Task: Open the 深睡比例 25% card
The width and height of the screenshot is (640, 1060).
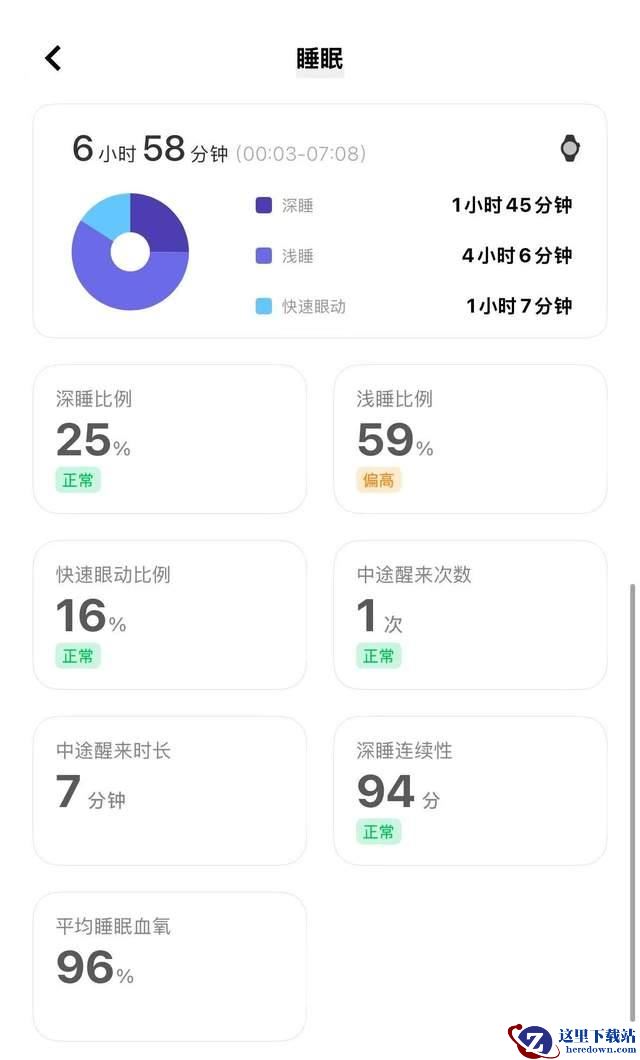Action: pos(170,439)
